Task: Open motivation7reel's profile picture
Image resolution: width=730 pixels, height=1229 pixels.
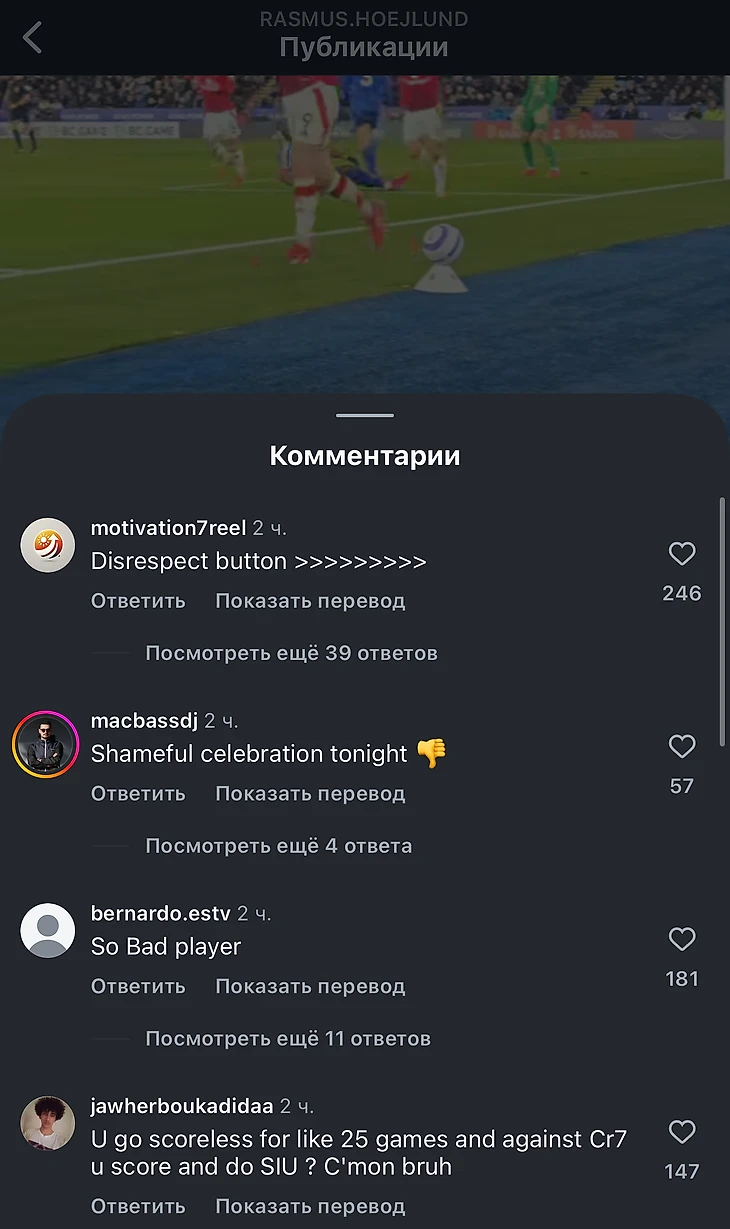Action: [x=48, y=545]
